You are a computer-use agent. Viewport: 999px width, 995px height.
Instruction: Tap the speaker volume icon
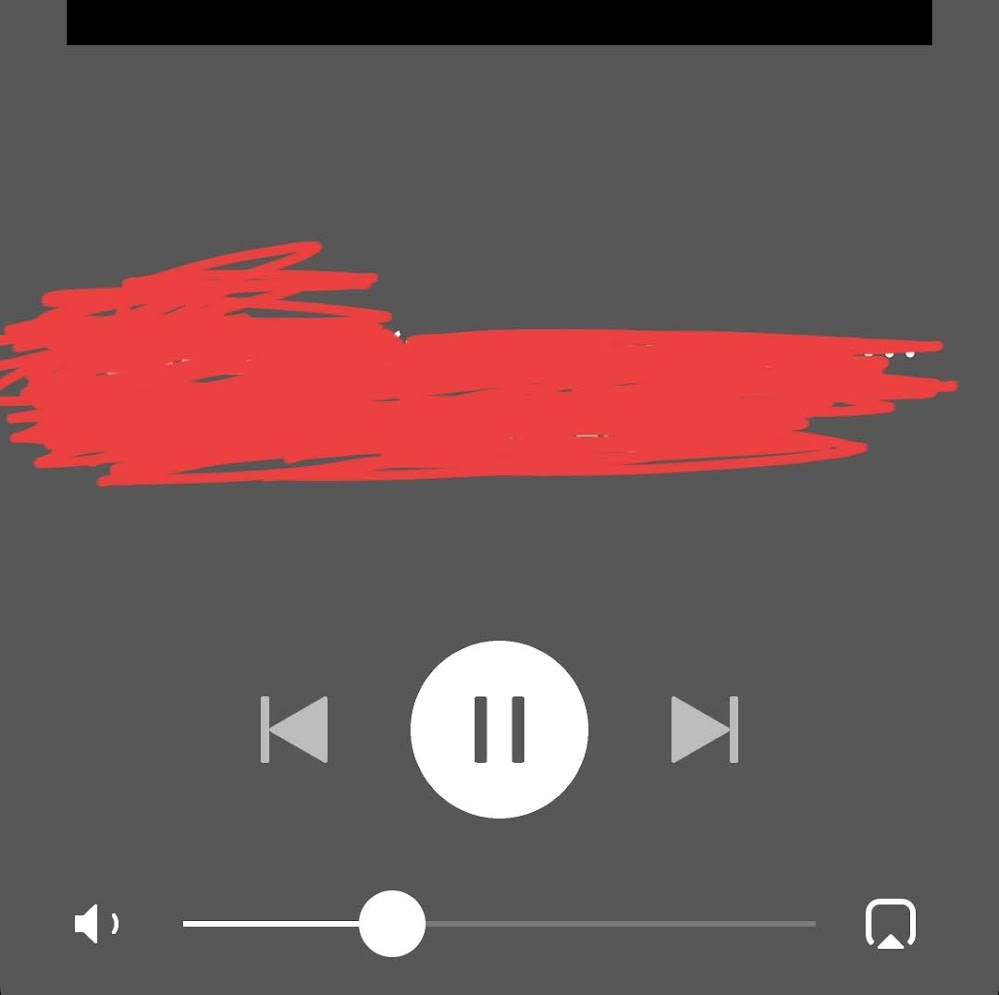(96, 923)
